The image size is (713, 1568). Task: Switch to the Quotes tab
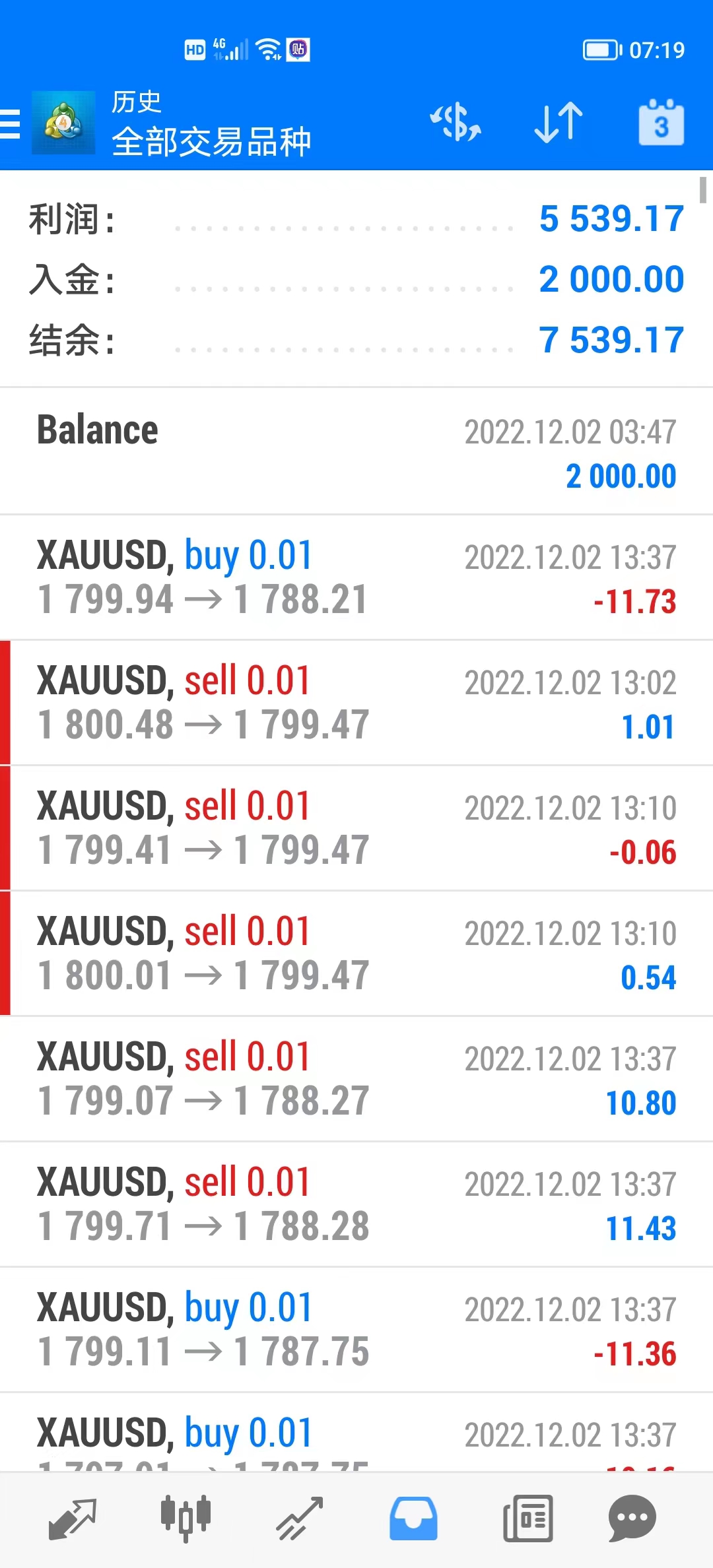(x=73, y=1518)
